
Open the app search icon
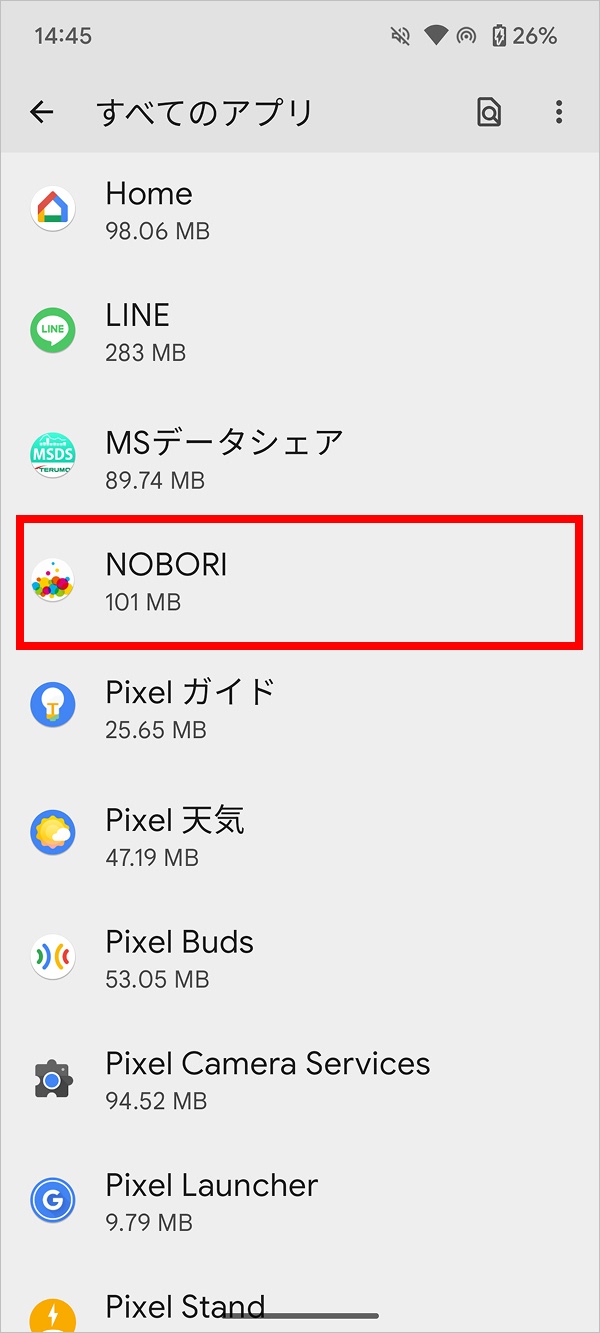(489, 112)
